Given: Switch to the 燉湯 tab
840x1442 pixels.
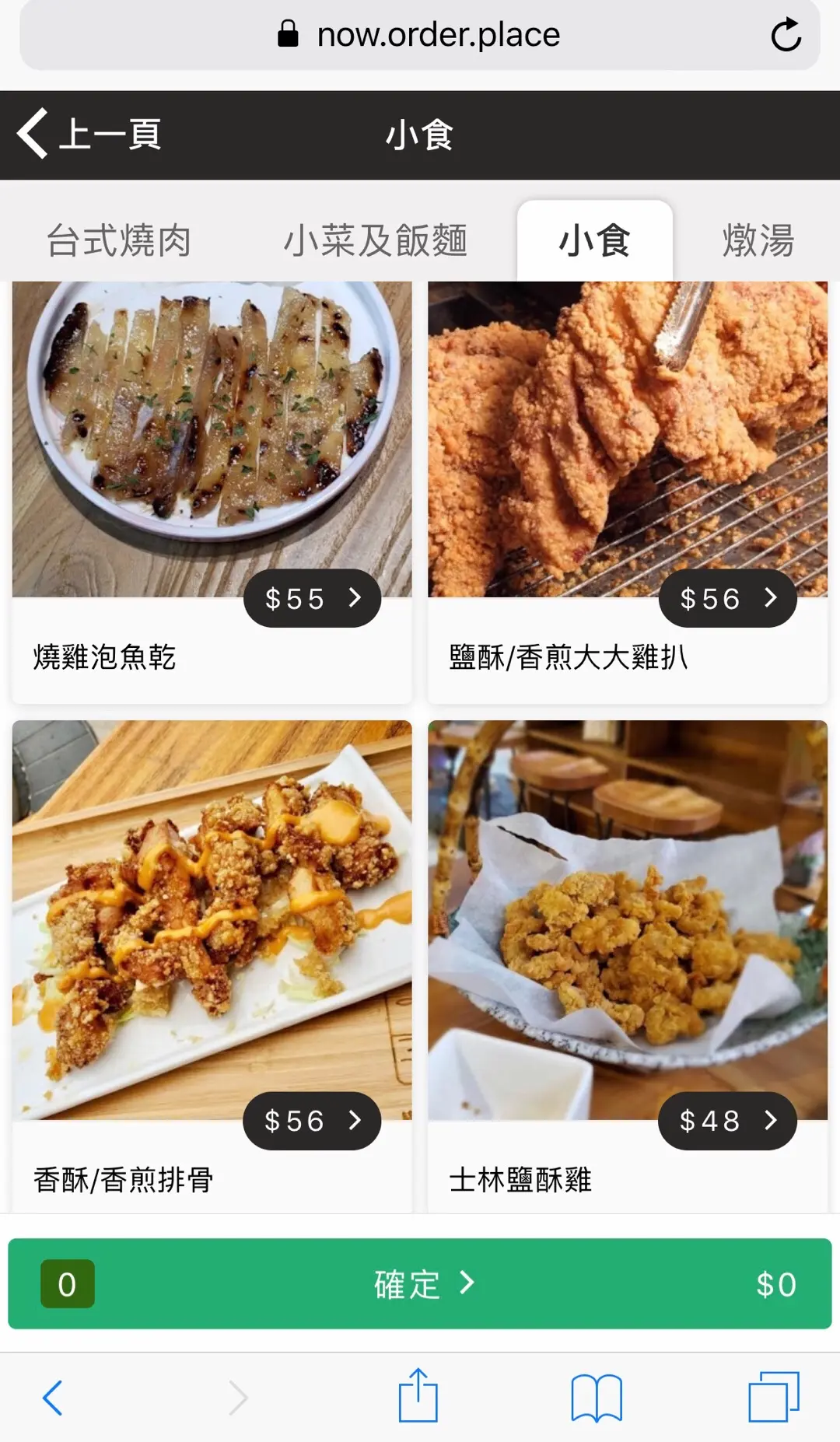Looking at the screenshot, I should [758, 240].
